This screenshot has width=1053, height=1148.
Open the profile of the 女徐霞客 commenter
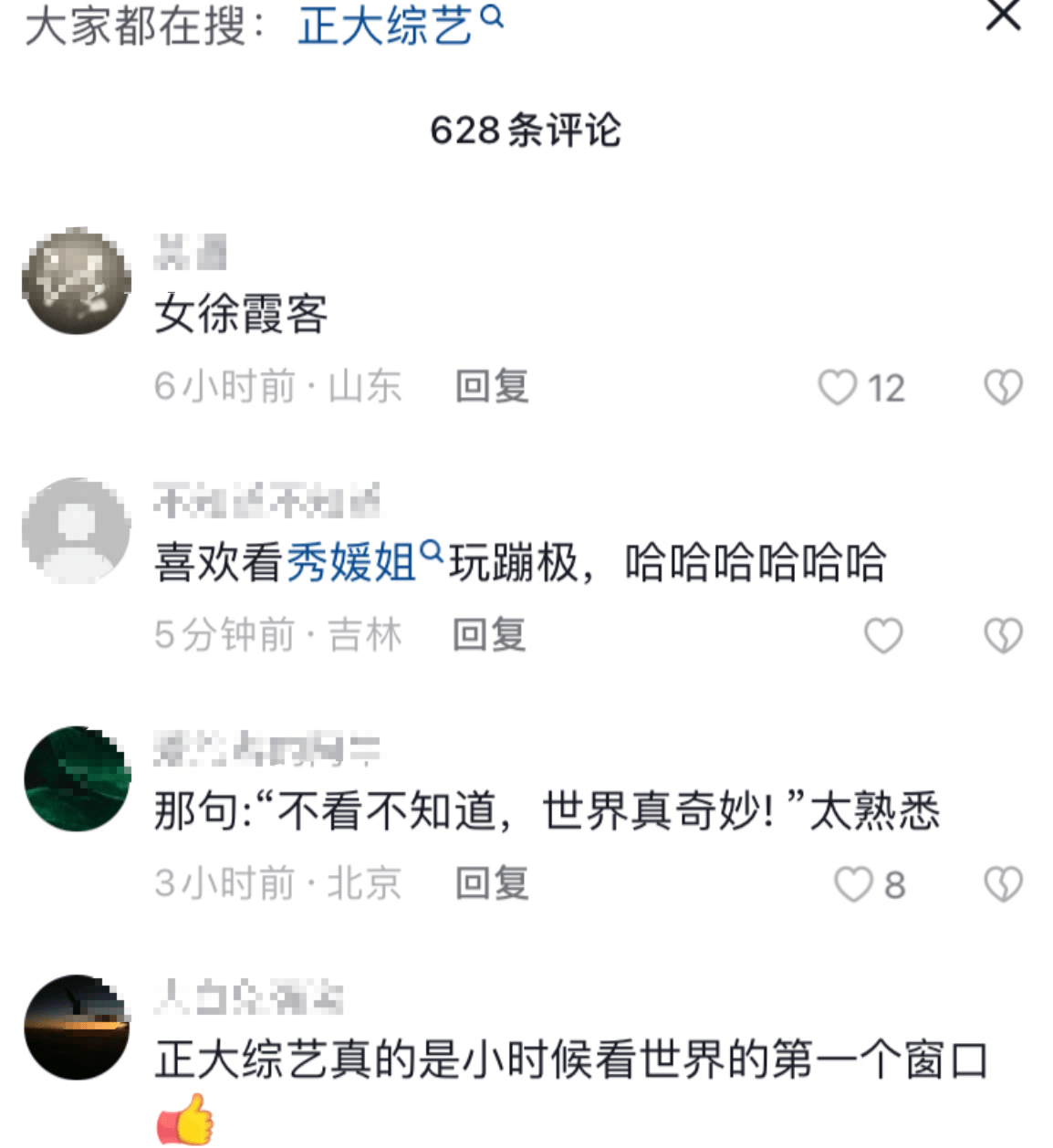click(75, 280)
